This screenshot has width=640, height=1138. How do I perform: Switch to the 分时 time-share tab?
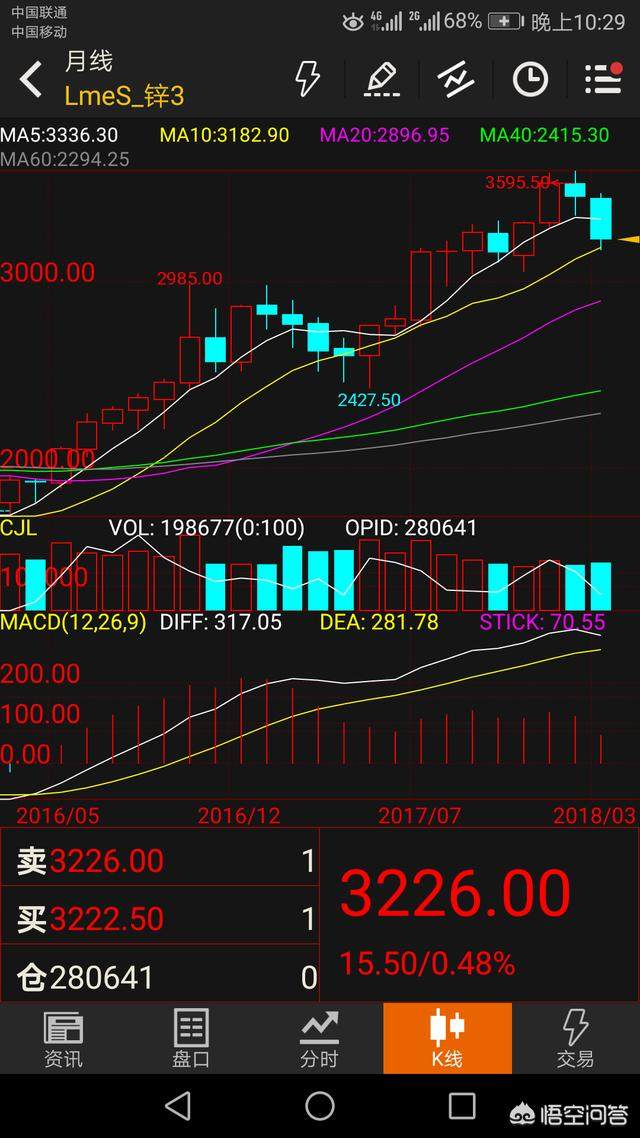(319, 1039)
